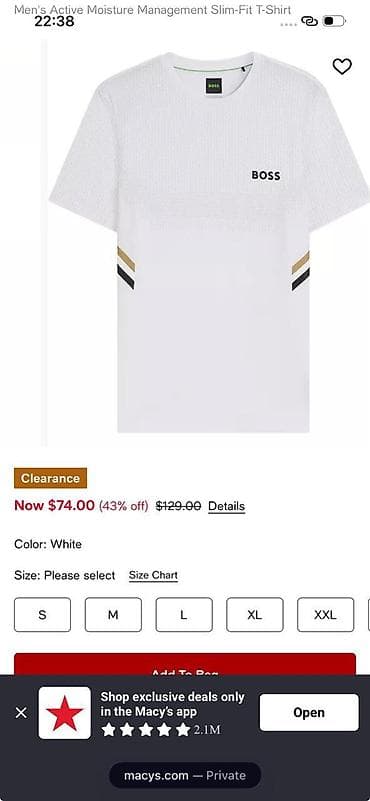Open the Size Chart link
Screen dimensions: 370x801
(153, 575)
